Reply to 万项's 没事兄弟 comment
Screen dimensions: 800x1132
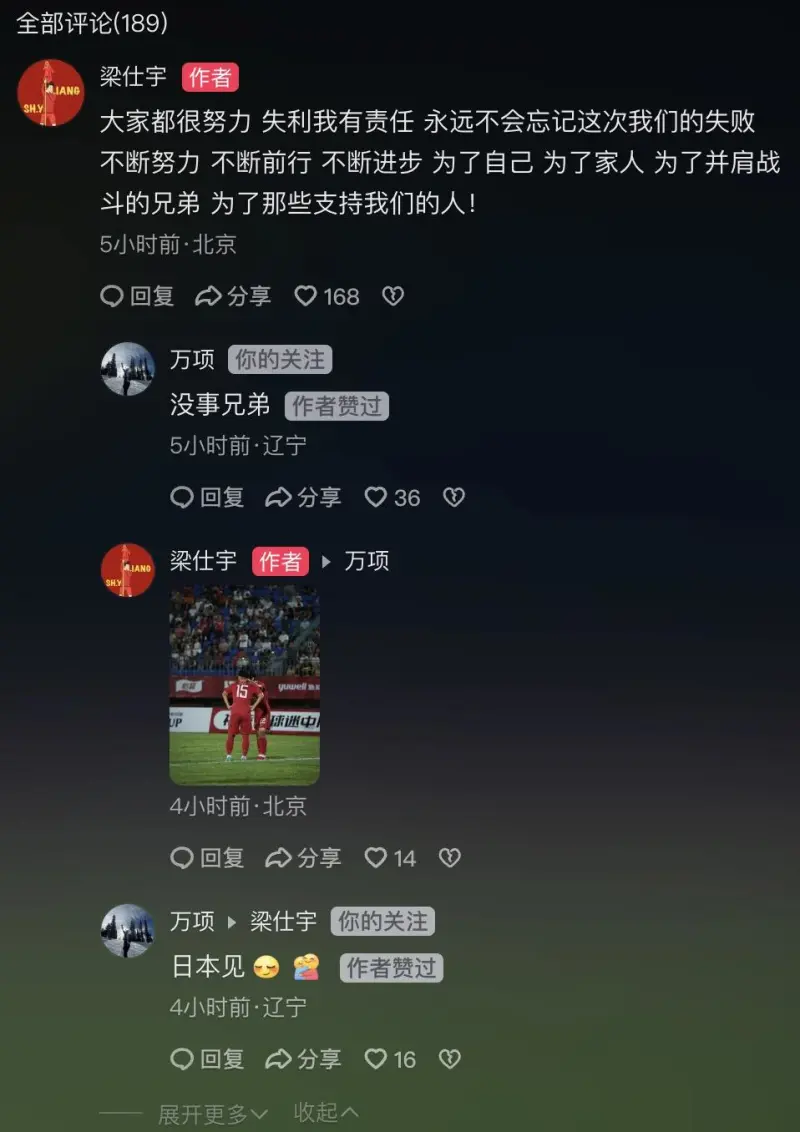tap(207, 497)
